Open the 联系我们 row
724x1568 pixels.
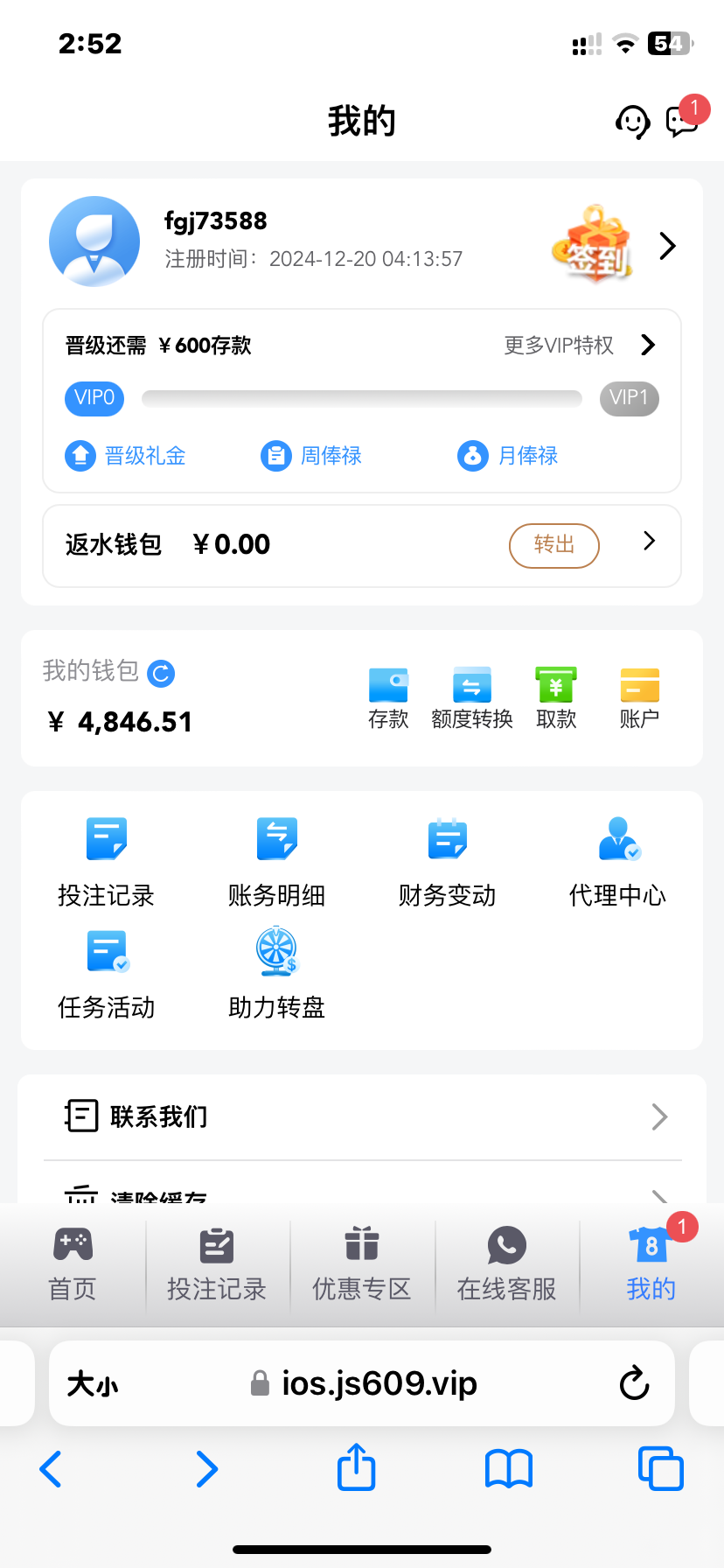(362, 1116)
